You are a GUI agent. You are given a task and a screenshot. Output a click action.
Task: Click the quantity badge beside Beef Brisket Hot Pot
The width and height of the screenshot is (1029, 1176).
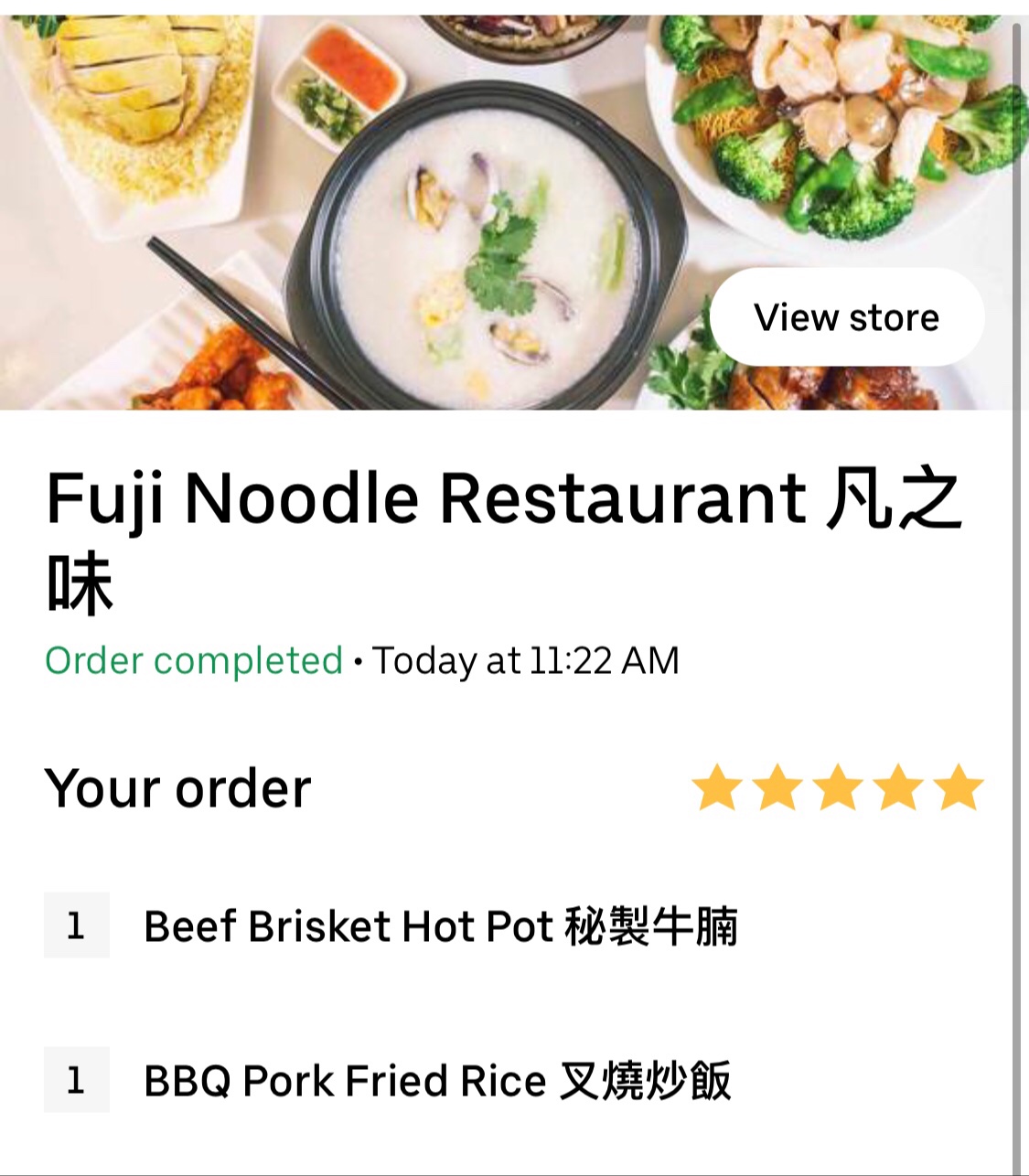click(76, 926)
